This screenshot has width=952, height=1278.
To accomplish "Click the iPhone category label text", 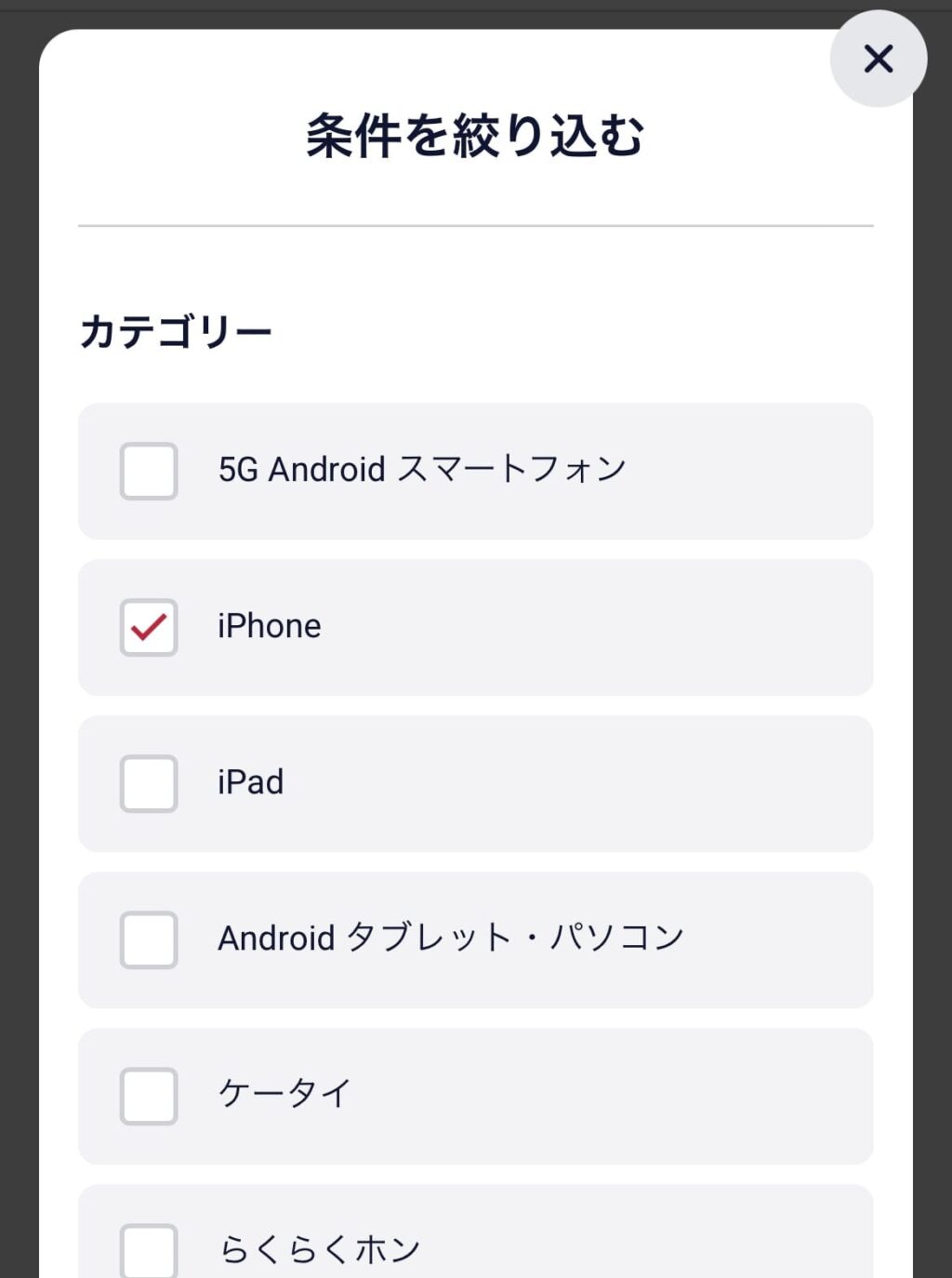I will 269,626.
